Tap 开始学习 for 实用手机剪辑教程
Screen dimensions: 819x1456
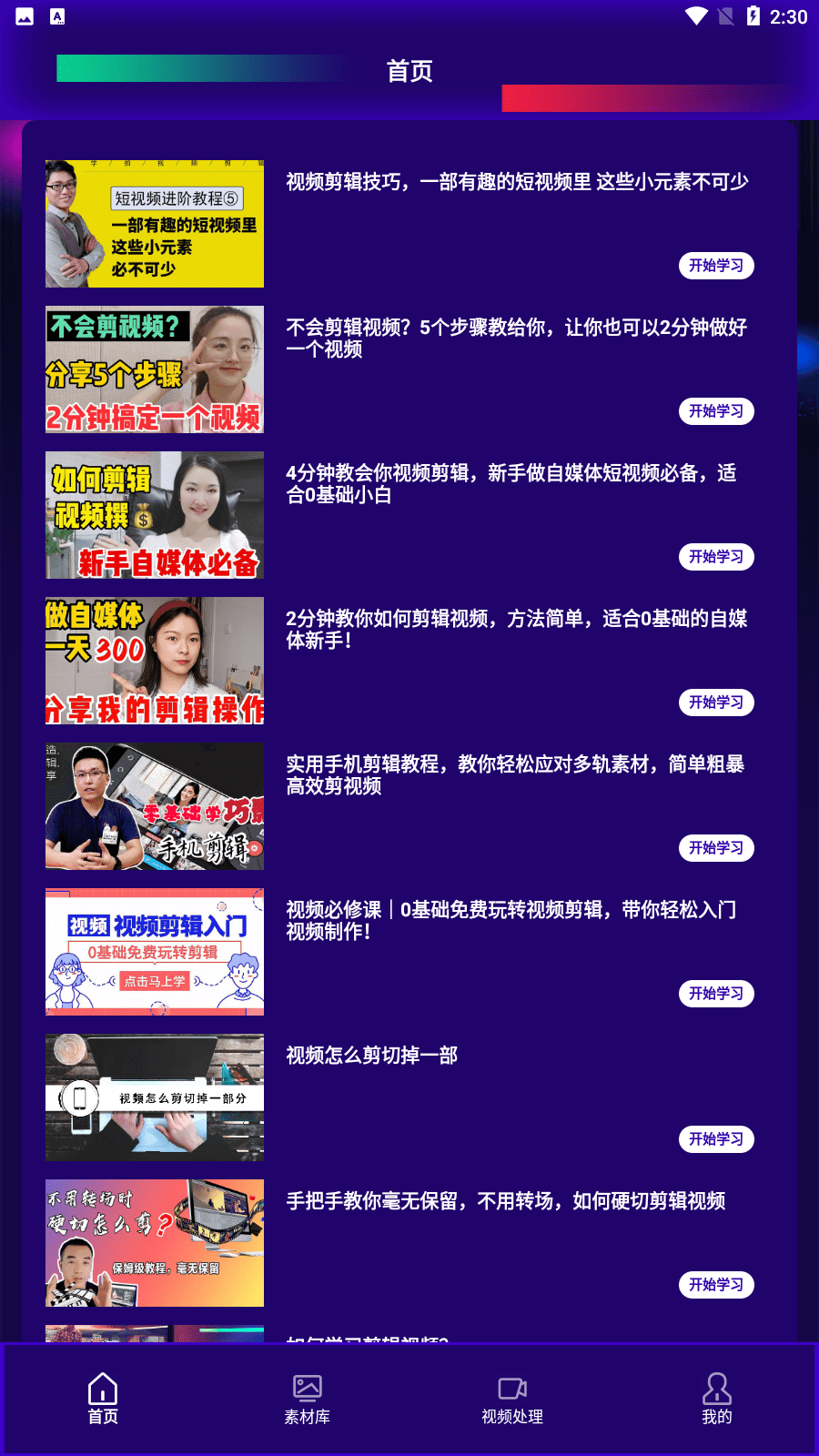coord(716,848)
